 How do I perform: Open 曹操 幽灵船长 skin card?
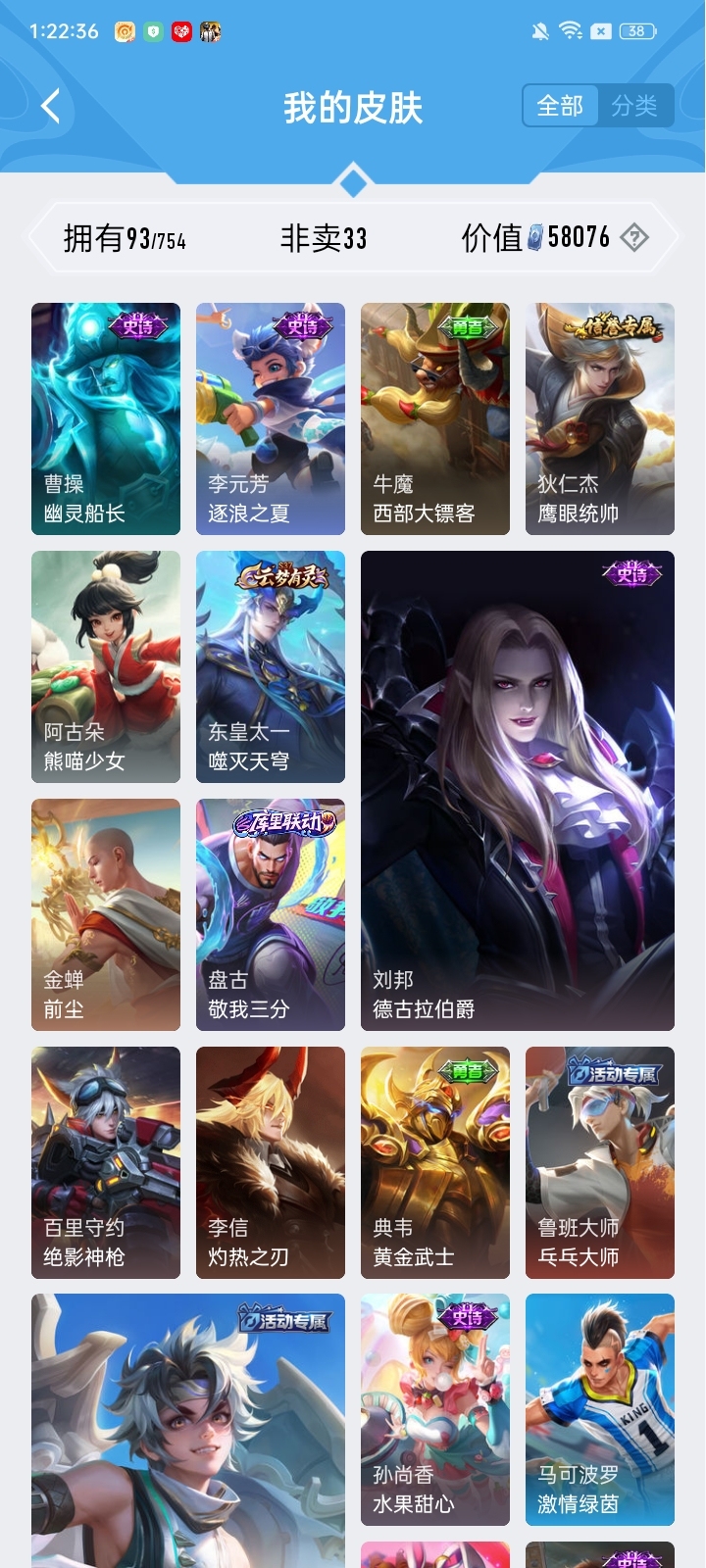click(106, 418)
